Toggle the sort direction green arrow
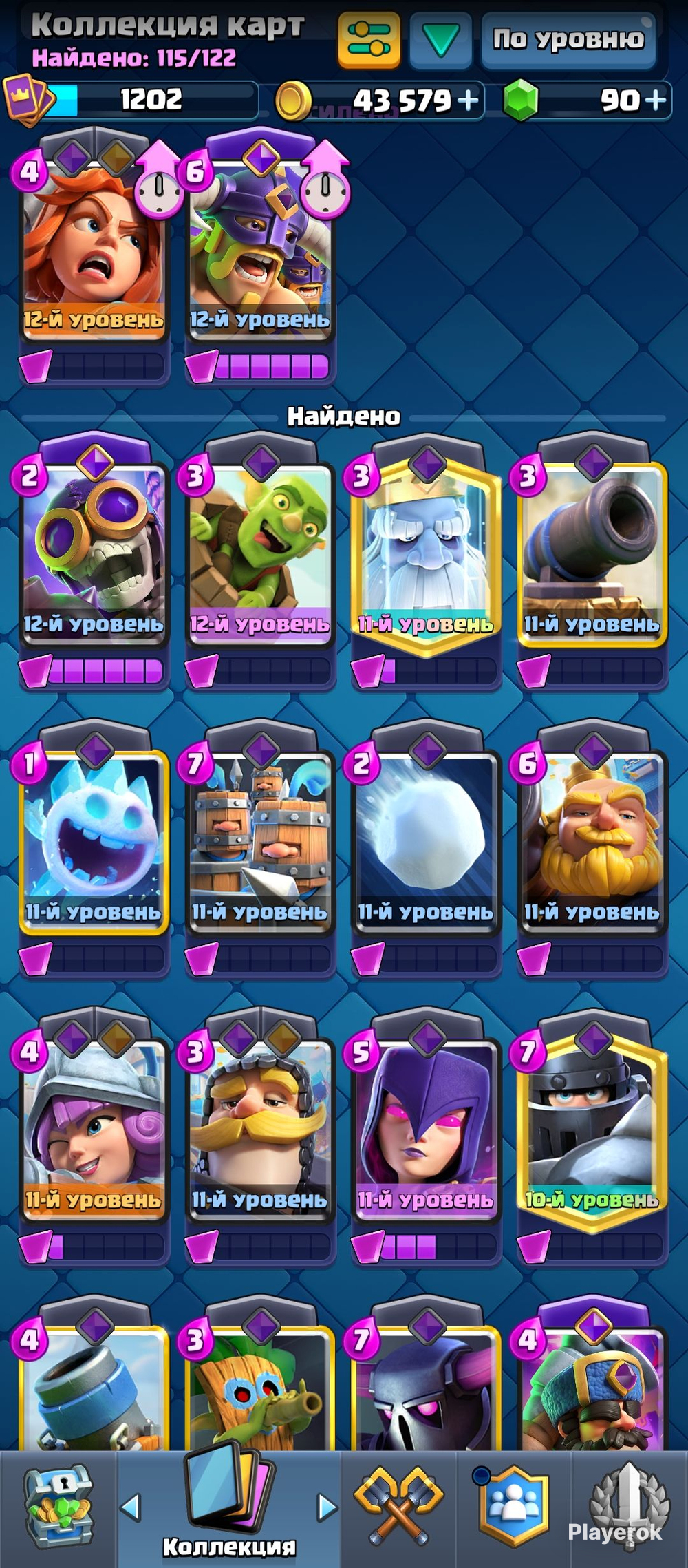The height and width of the screenshot is (1568, 688). point(440,39)
